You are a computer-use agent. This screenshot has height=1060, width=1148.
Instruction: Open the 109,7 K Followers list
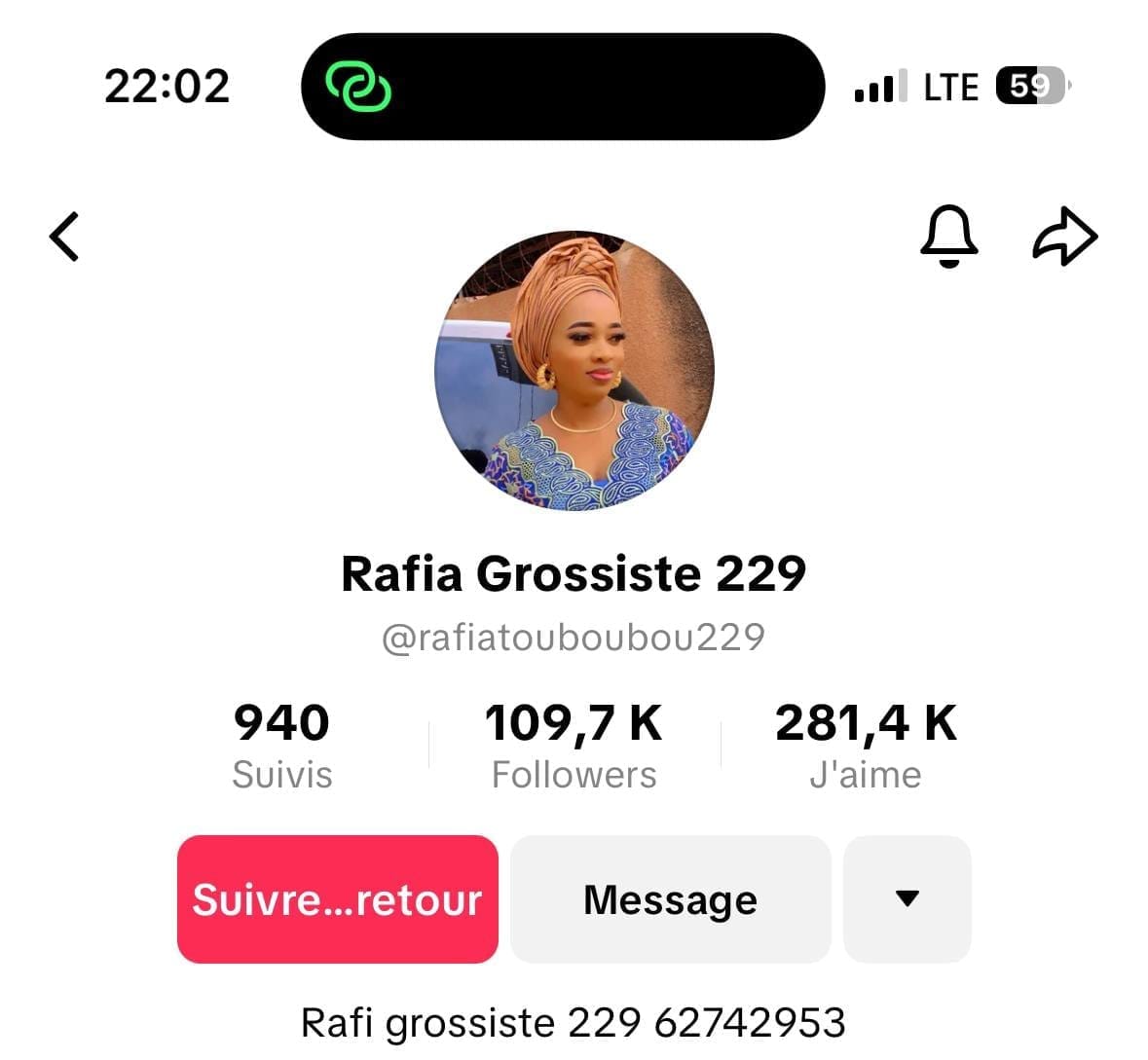click(x=574, y=746)
